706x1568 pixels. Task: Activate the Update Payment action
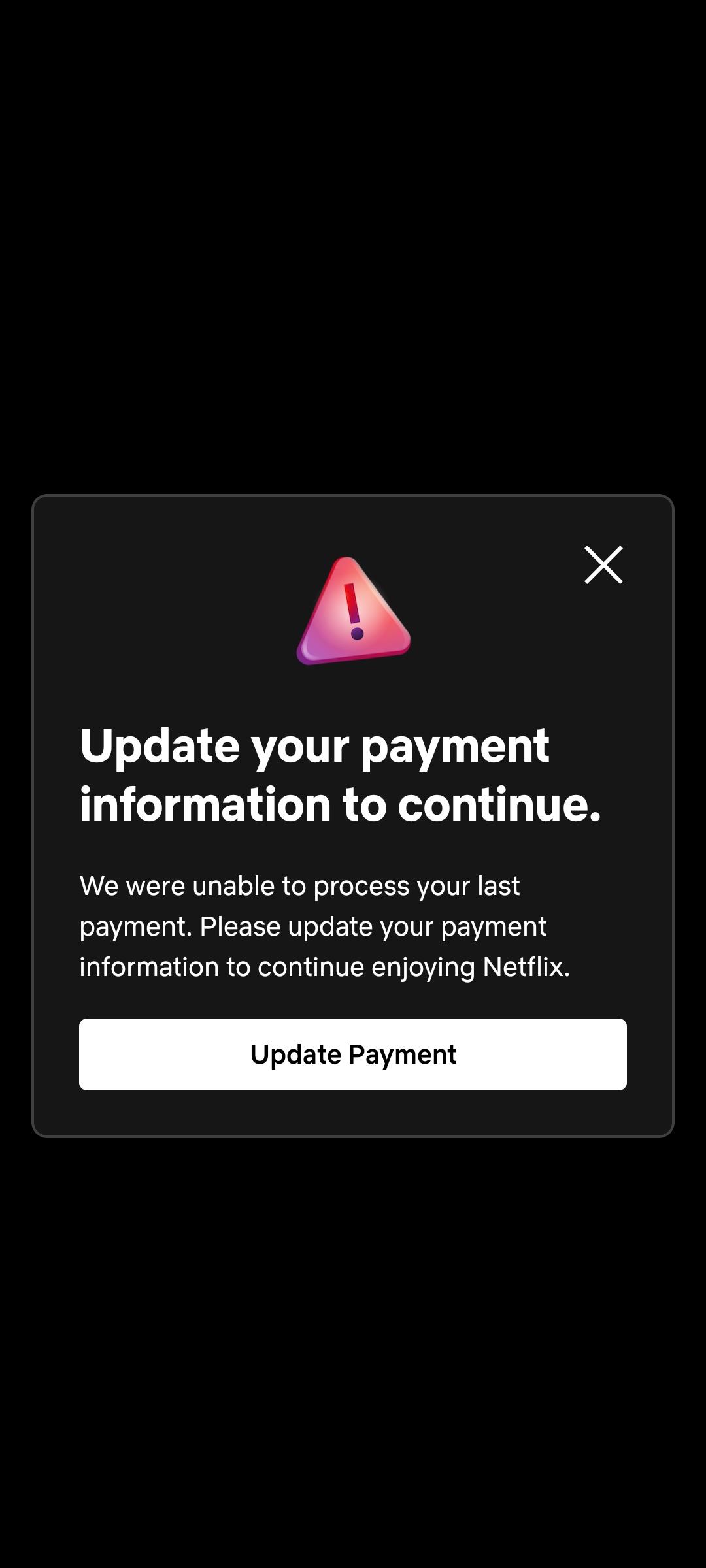tap(353, 1053)
